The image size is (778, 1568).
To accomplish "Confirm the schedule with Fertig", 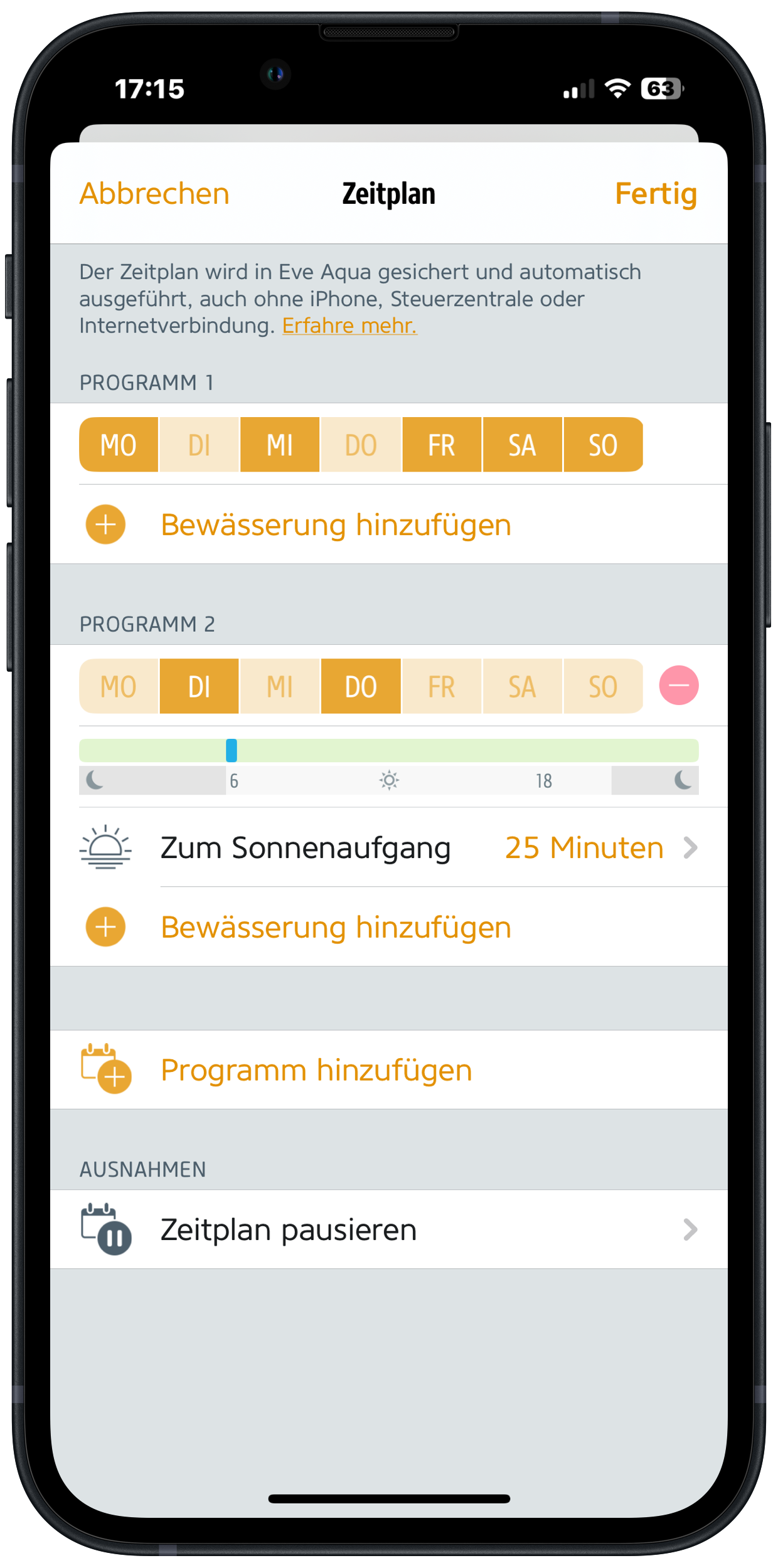I will pyautogui.click(x=656, y=194).
